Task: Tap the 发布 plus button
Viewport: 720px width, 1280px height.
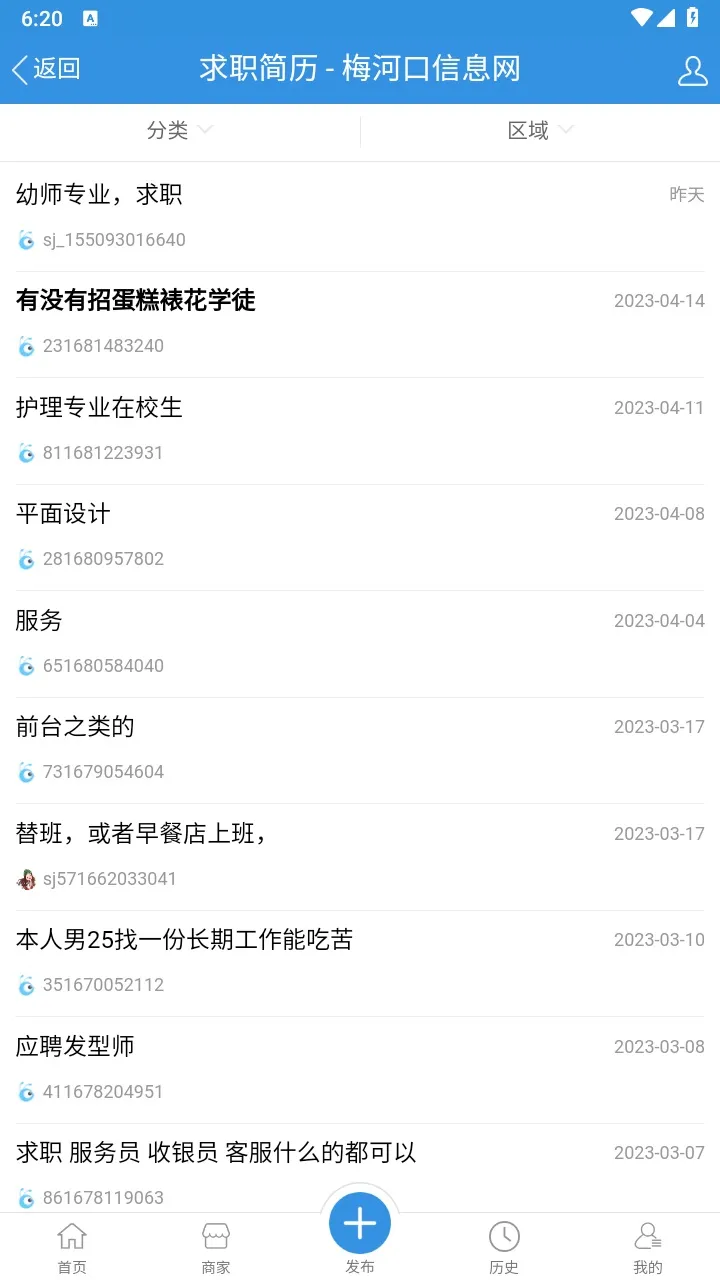Action: point(360,1224)
